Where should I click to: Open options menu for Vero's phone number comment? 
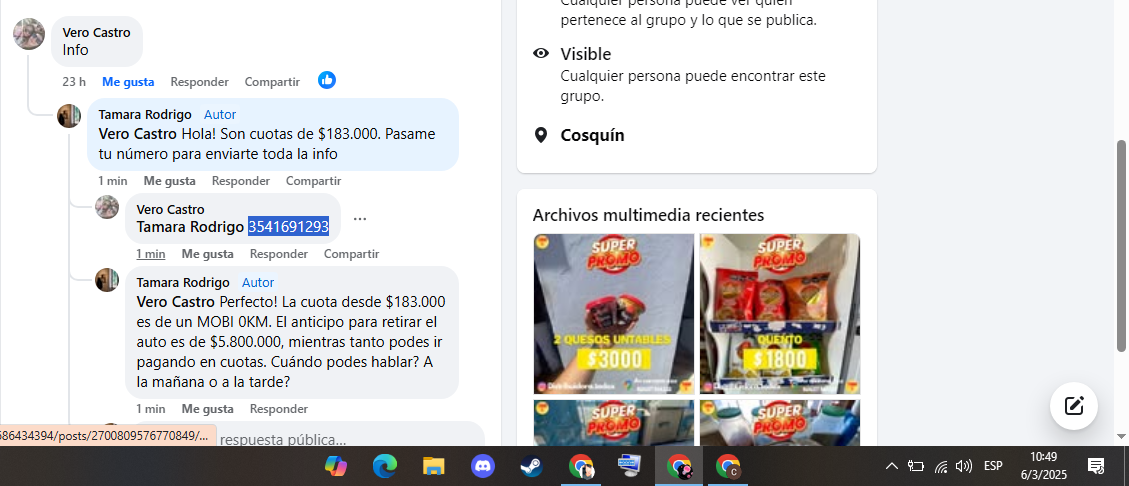(360, 219)
